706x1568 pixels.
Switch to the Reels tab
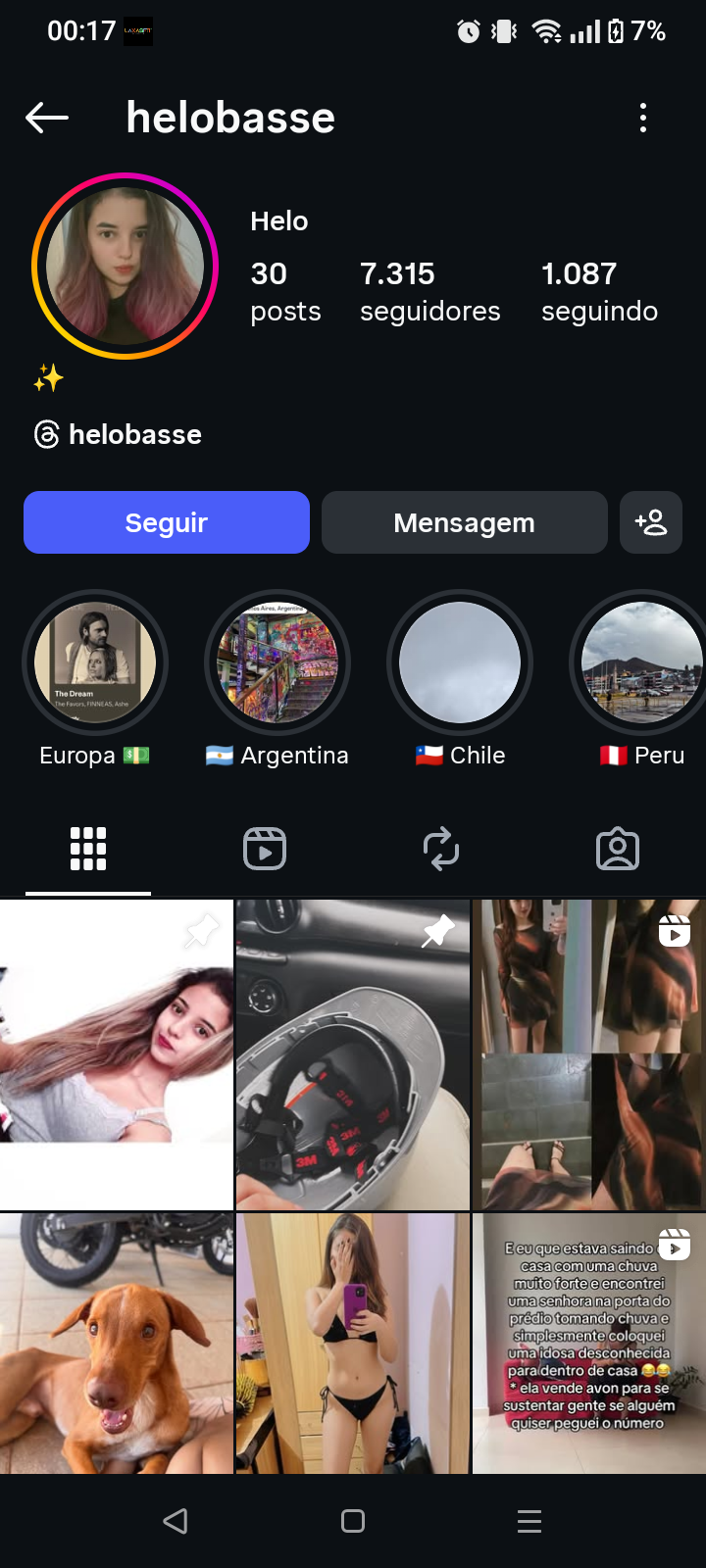[x=265, y=849]
